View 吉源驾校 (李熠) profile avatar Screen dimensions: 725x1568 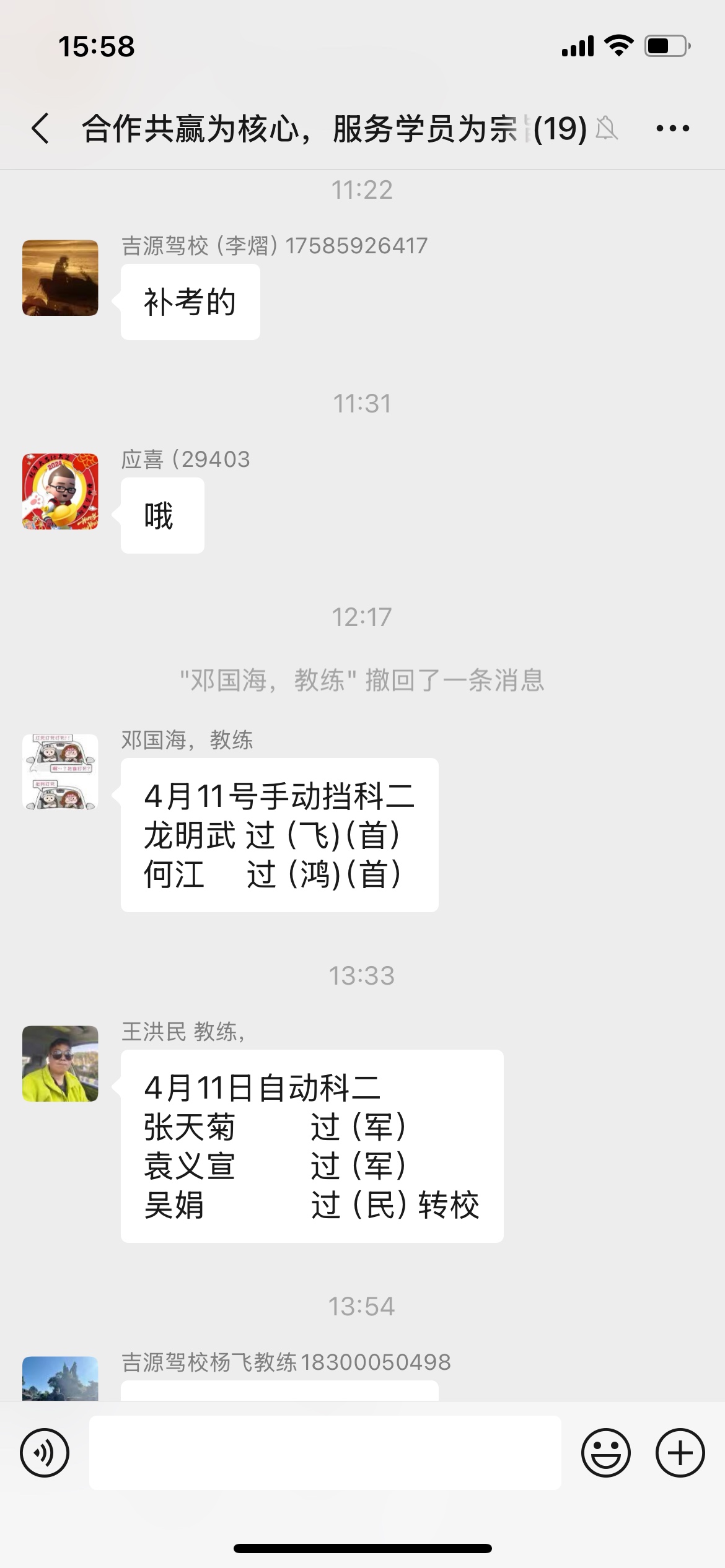tap(60, 278)
